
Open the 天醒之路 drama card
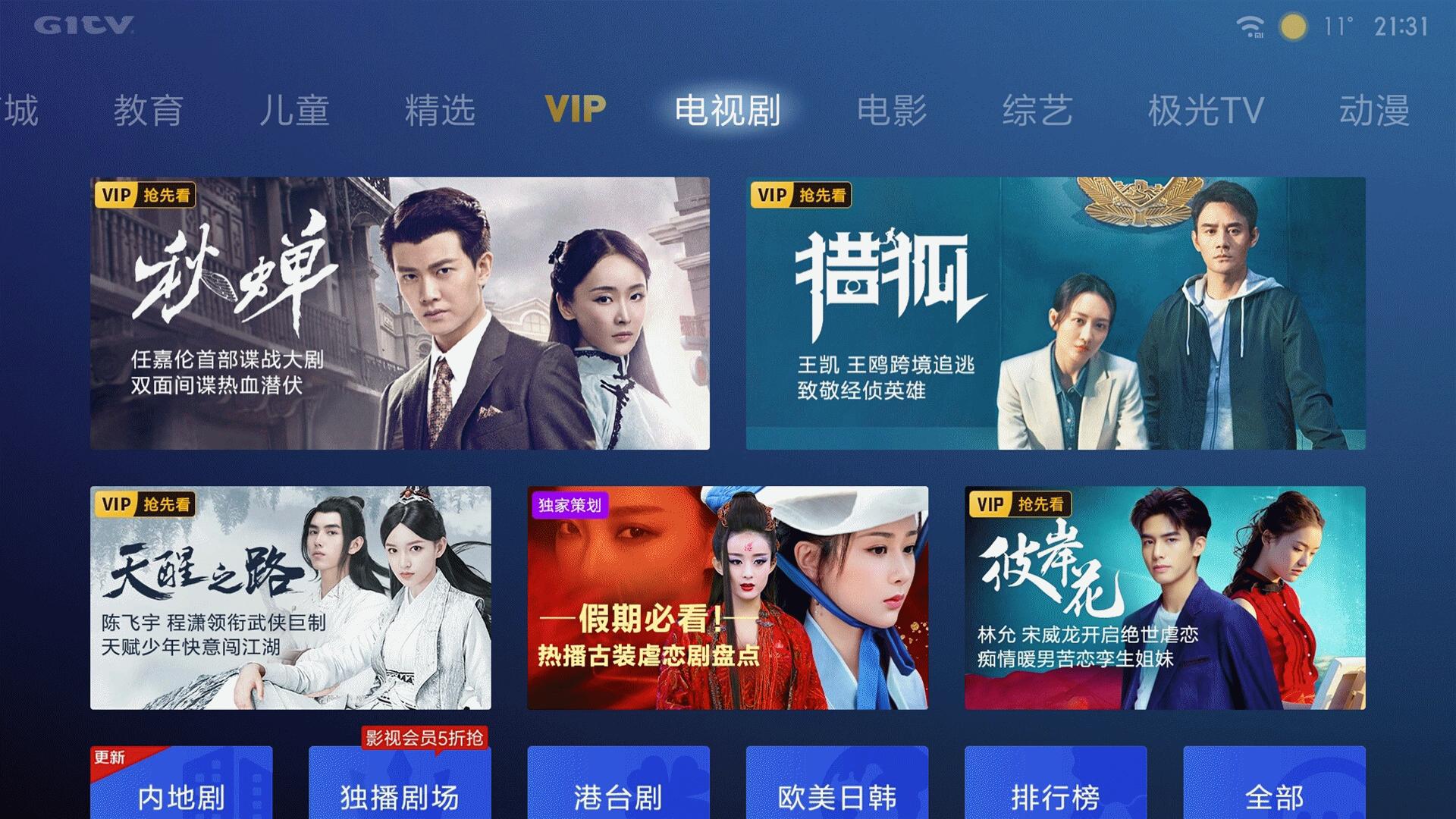290,598
